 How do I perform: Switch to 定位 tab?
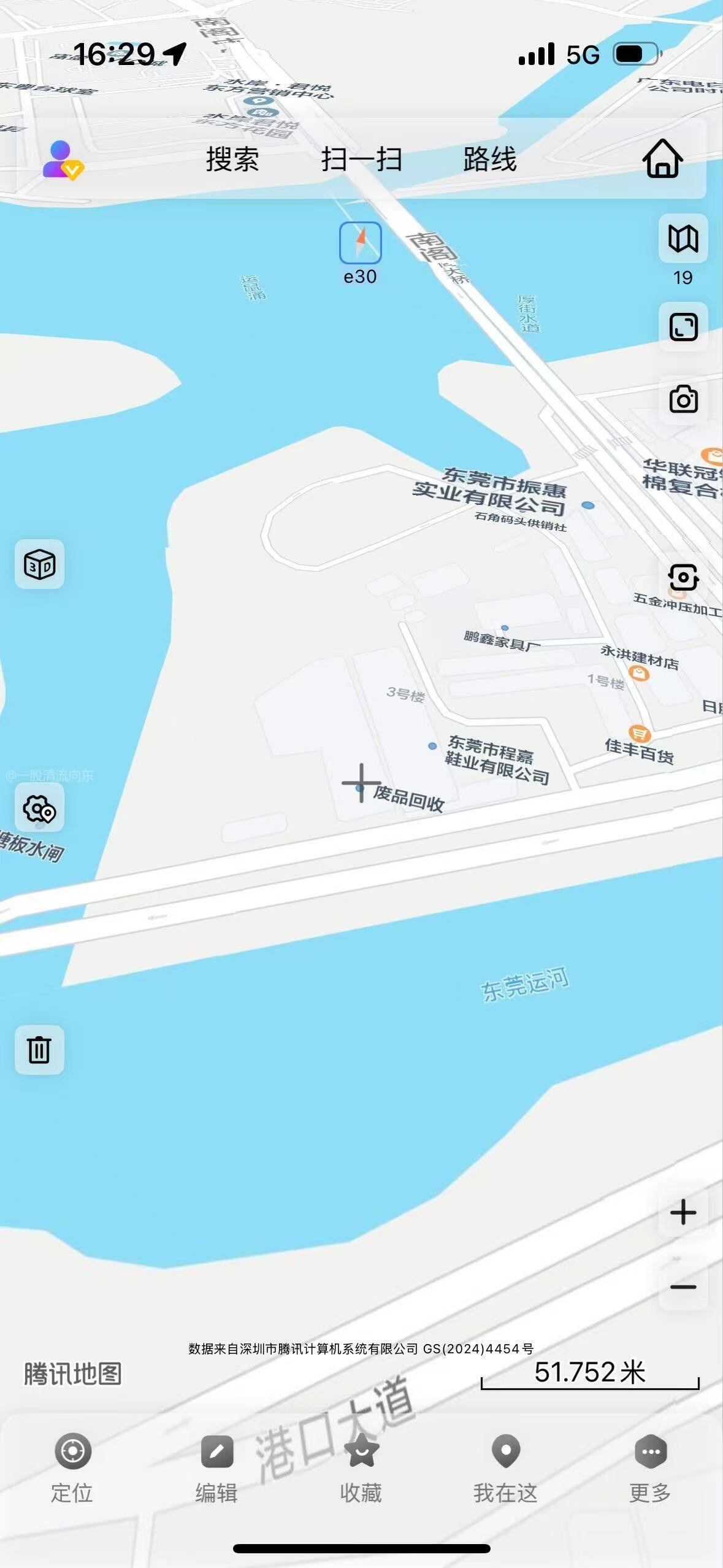[72, 1467]
